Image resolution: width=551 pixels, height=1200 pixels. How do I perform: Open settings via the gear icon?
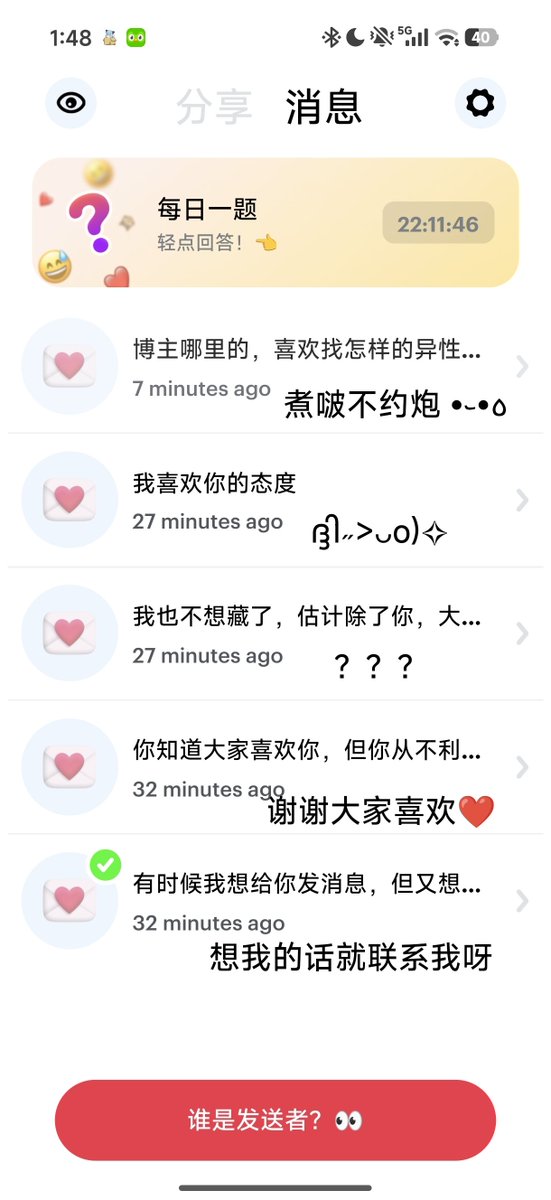click(480, 103)
